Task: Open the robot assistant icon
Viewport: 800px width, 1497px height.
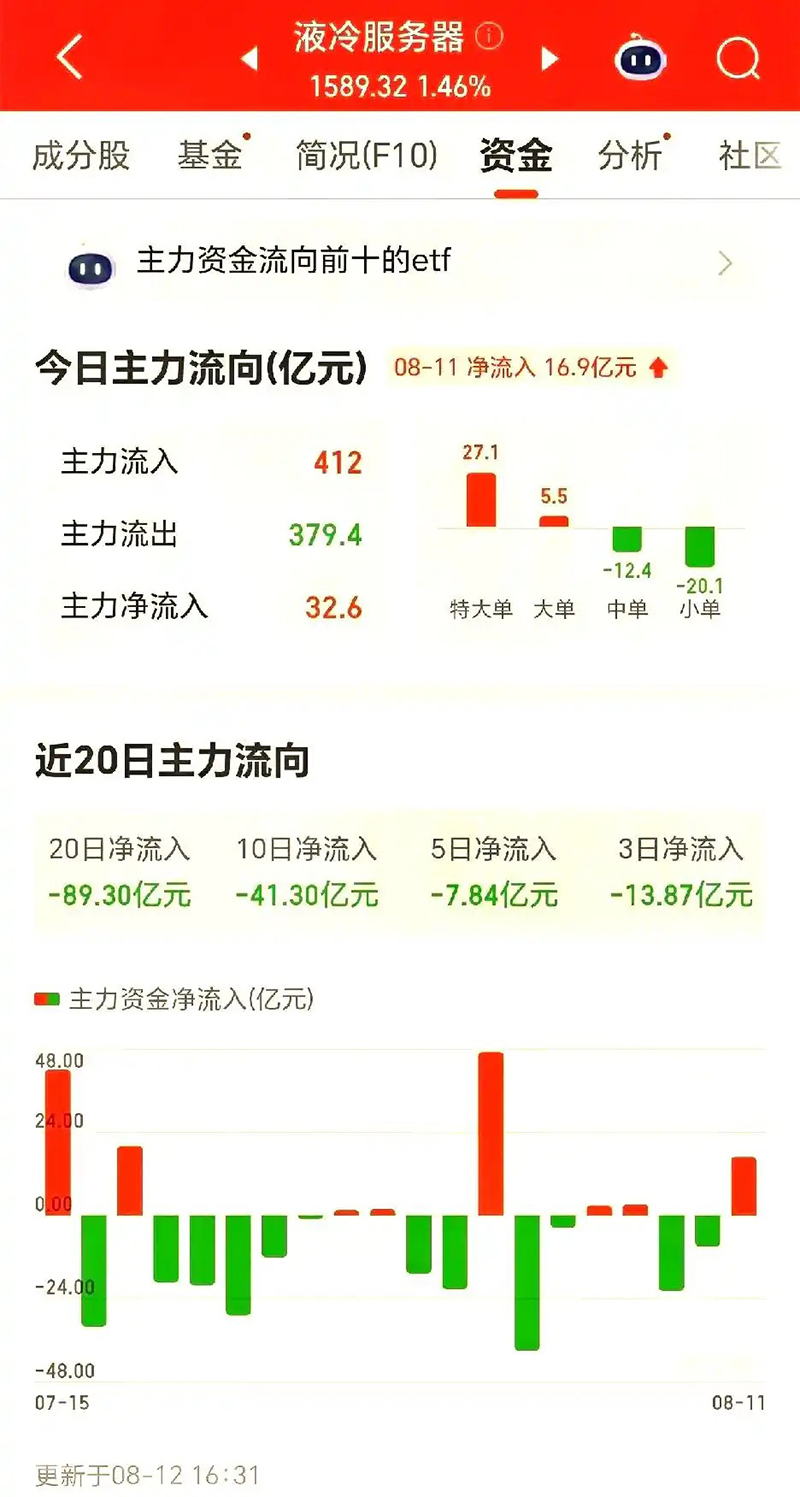Action: coord(641,58)
